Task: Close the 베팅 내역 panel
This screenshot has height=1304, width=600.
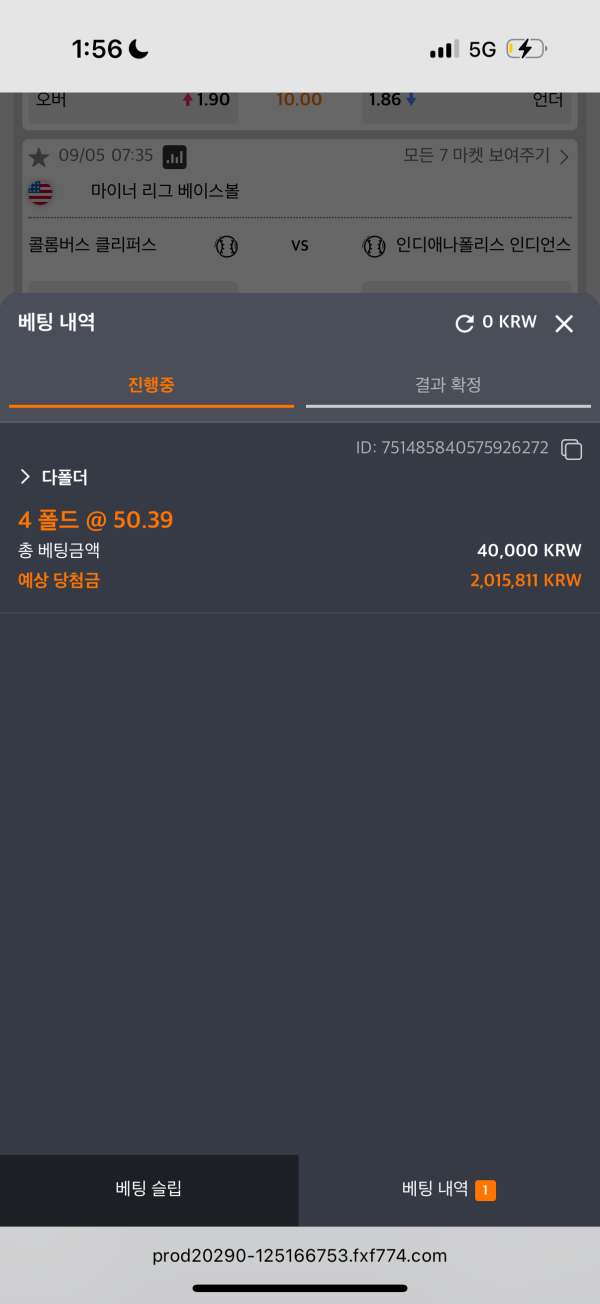Action: pos(564,323)
